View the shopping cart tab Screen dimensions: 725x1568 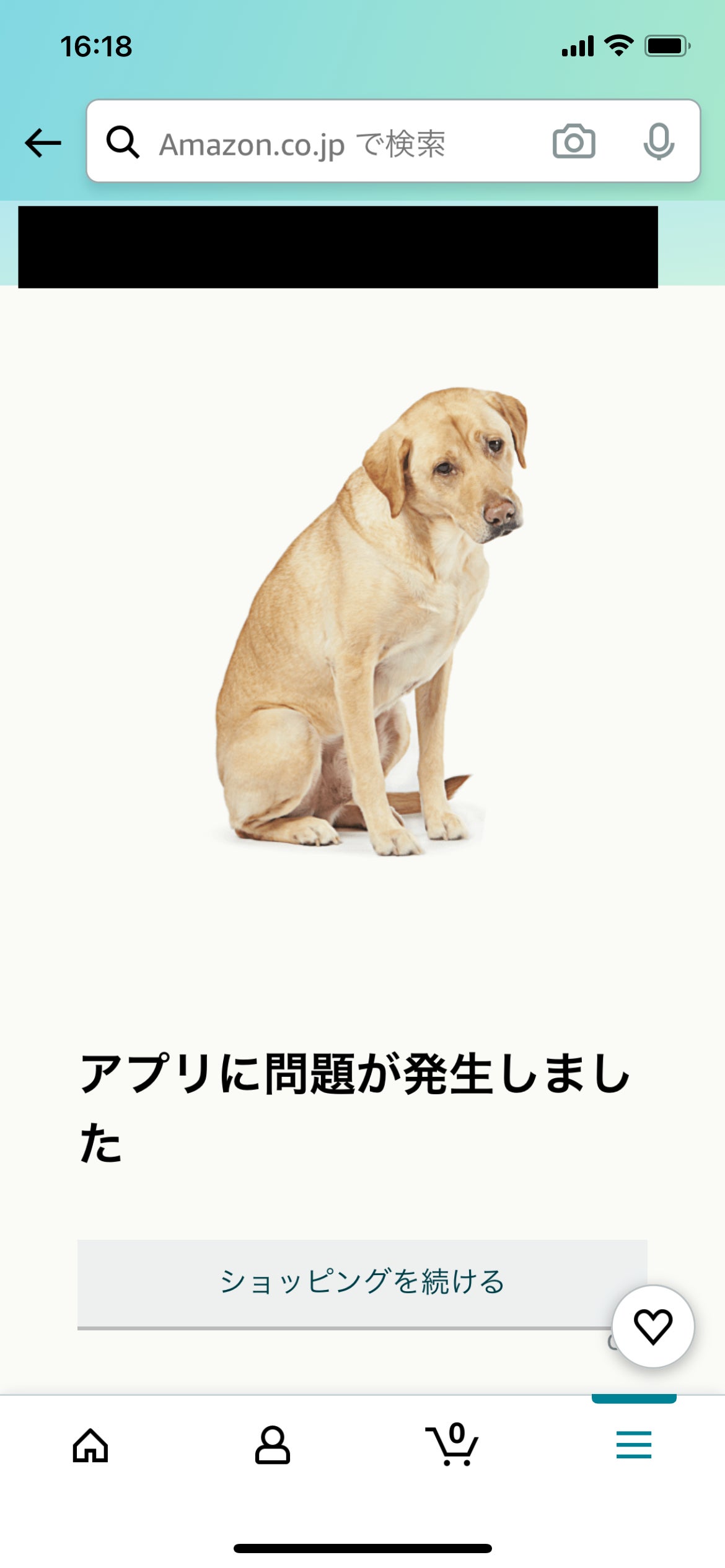coord(453,1445)
